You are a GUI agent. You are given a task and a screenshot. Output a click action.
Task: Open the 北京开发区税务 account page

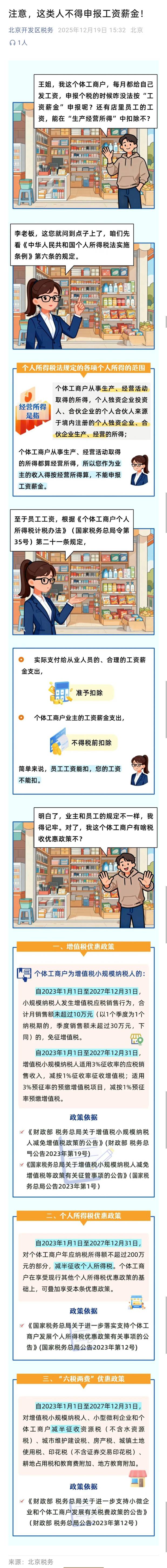30,30
